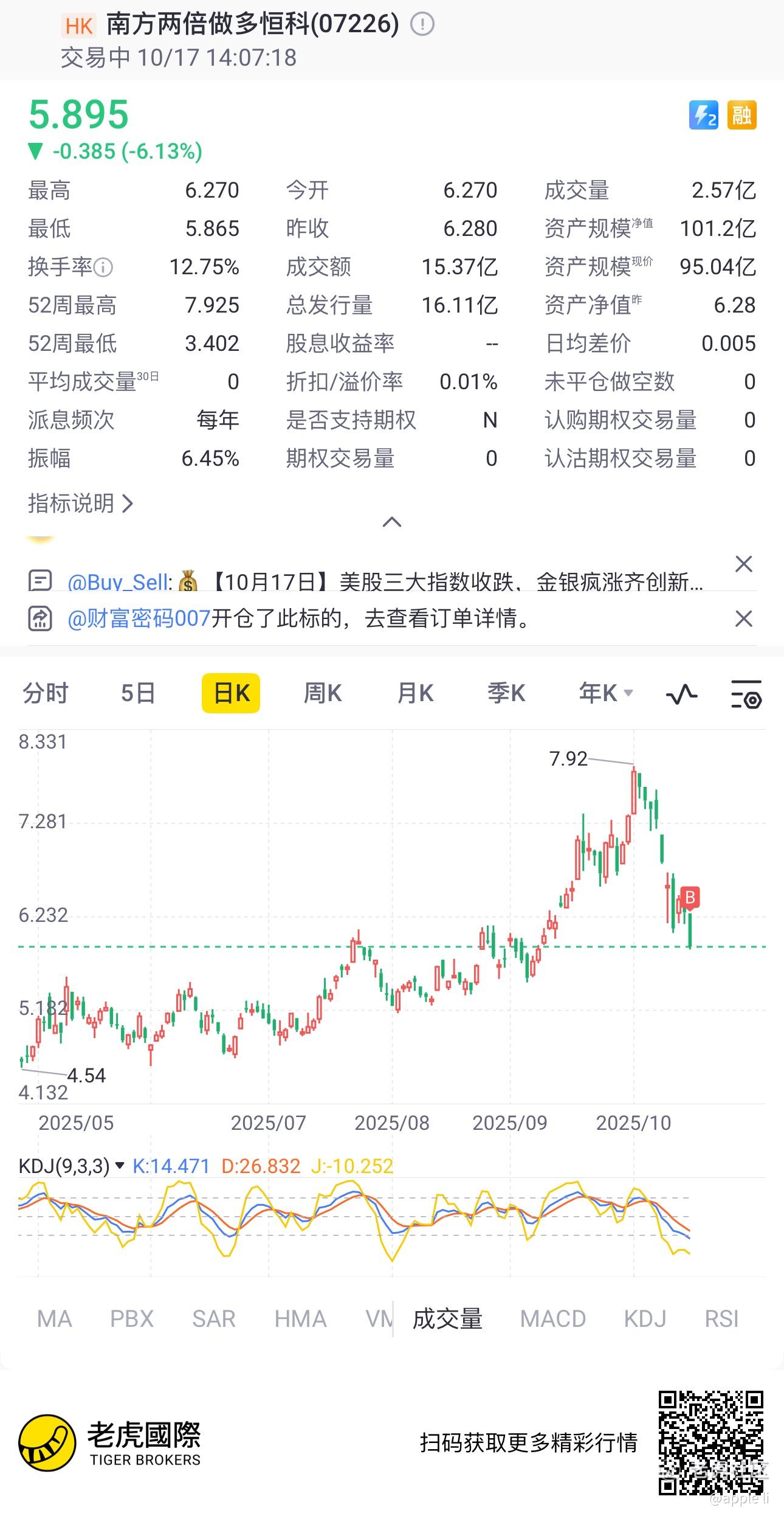The width and height of the screenshot is (784, 1516).
Task: Select the 周K weekly chart
Action: coord(323,693)
